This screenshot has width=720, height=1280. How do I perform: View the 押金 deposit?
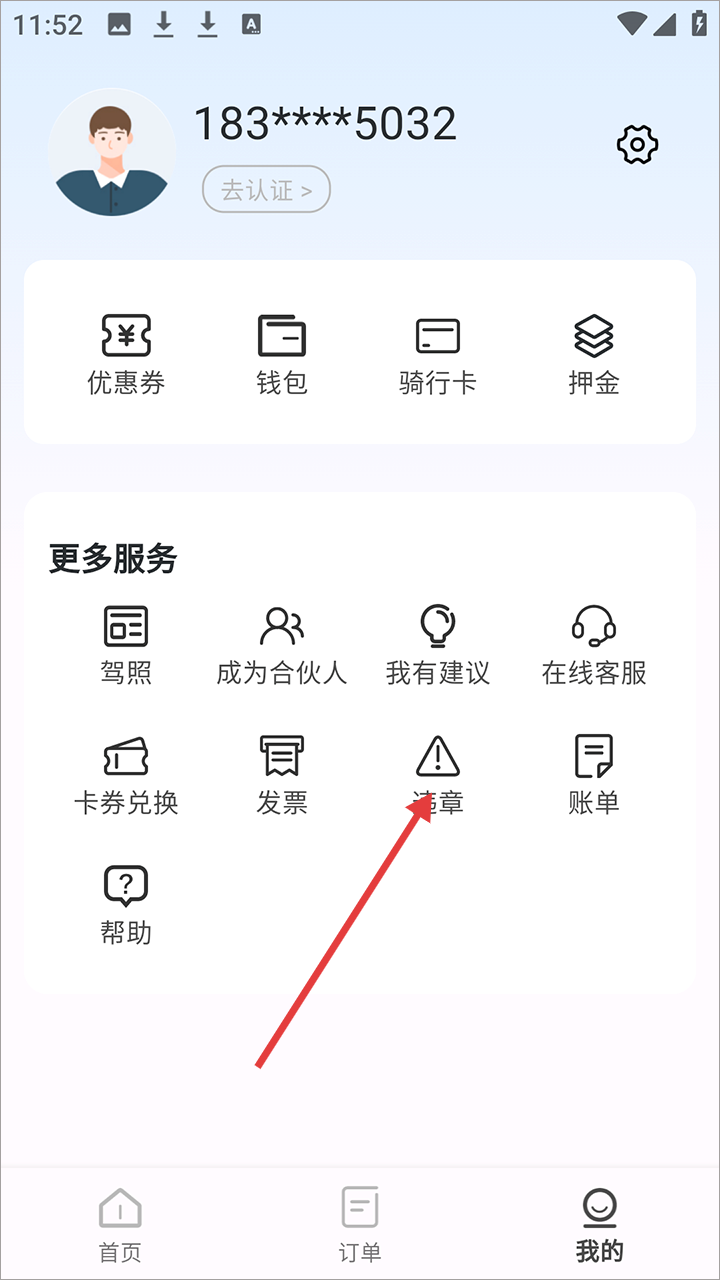click(x=594, y=355)
